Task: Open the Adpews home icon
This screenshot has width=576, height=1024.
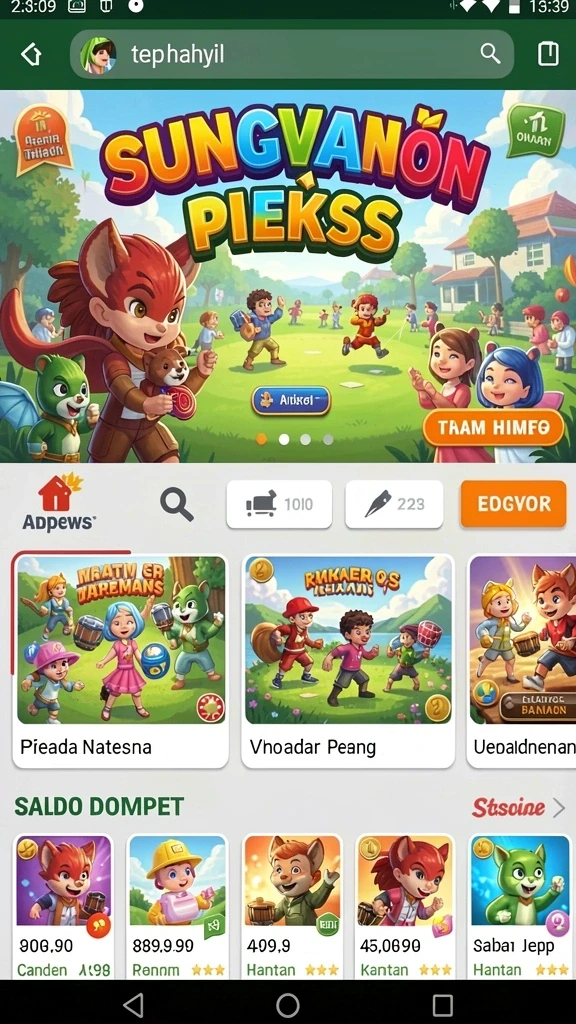Action: click(59, 503)
